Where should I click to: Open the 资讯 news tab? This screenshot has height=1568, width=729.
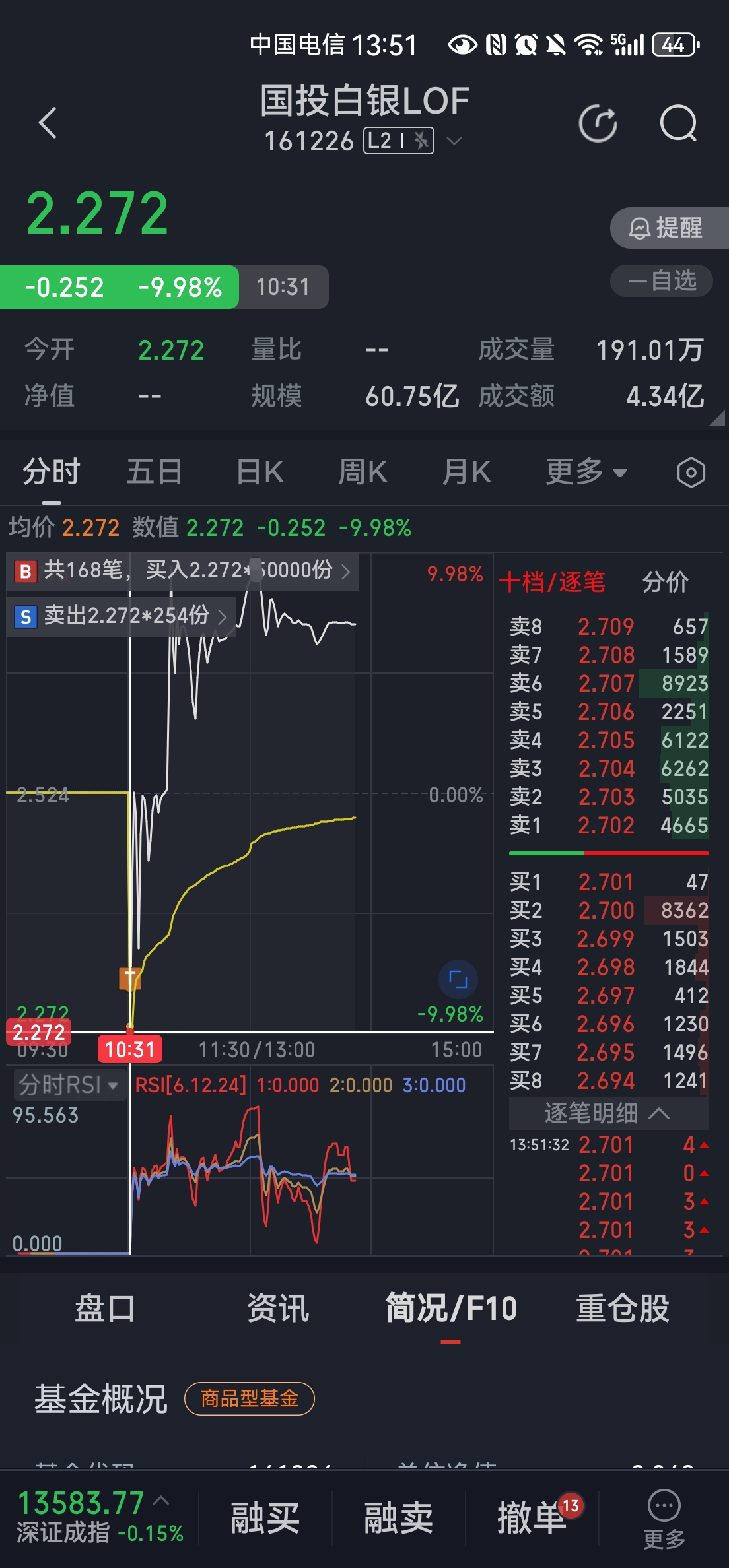point(278,1309)
